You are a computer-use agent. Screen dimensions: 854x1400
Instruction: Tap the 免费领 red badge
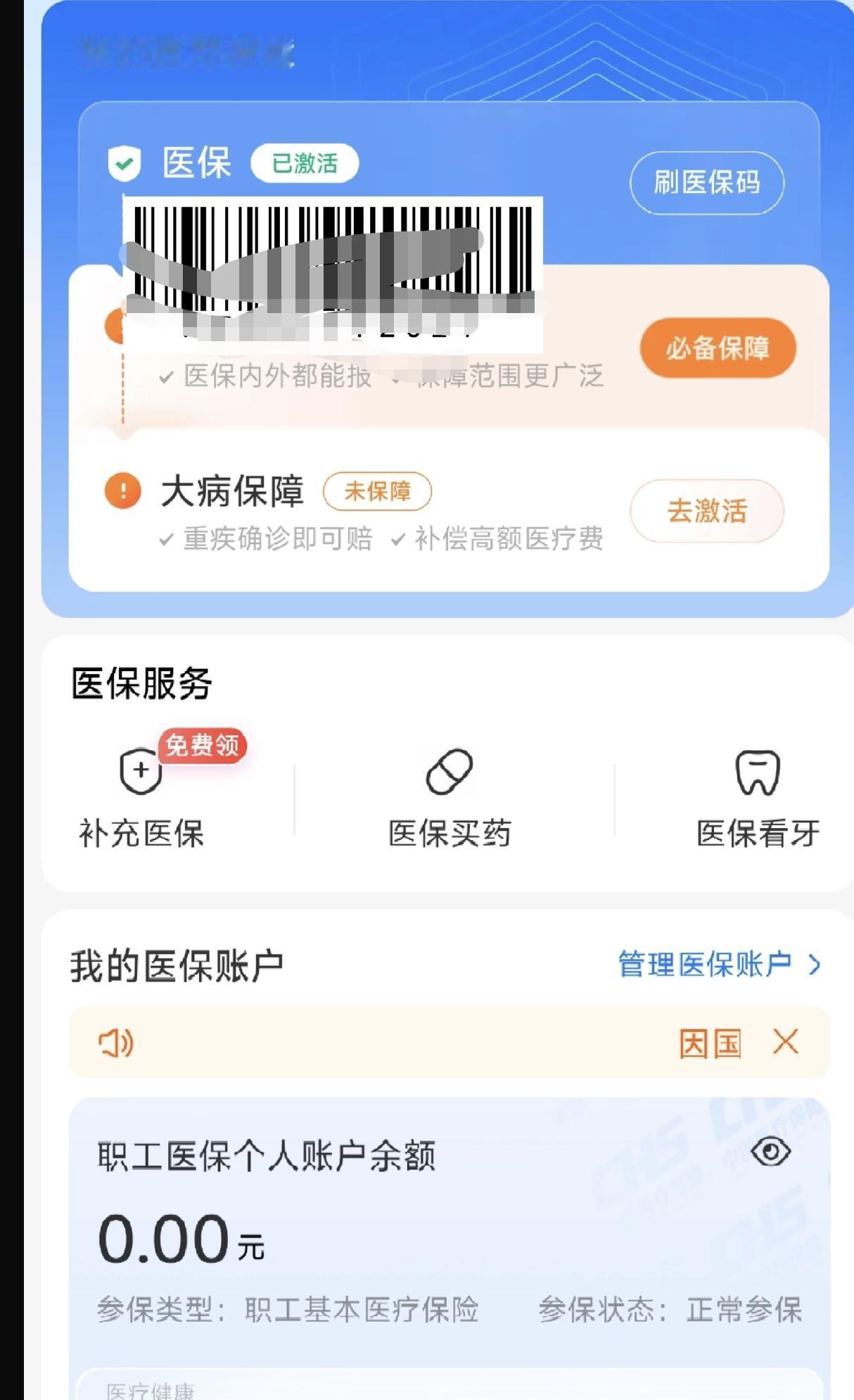[202, 747]
